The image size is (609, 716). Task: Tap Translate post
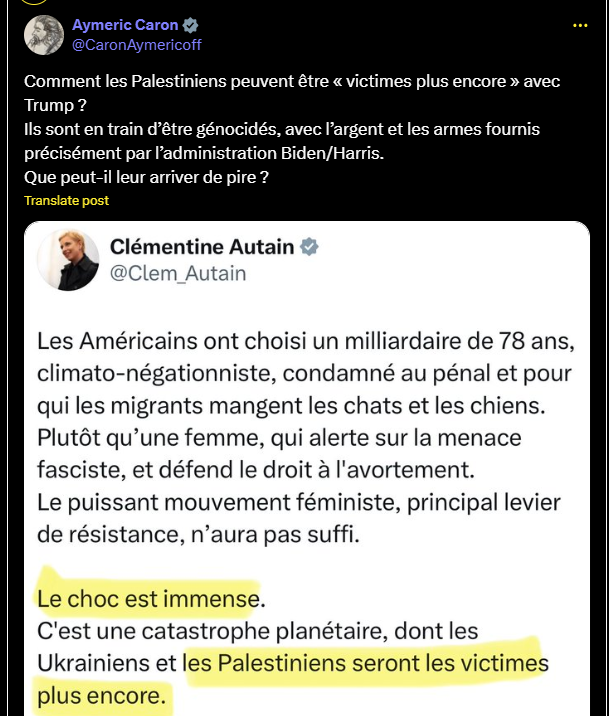tap(66, 200)
